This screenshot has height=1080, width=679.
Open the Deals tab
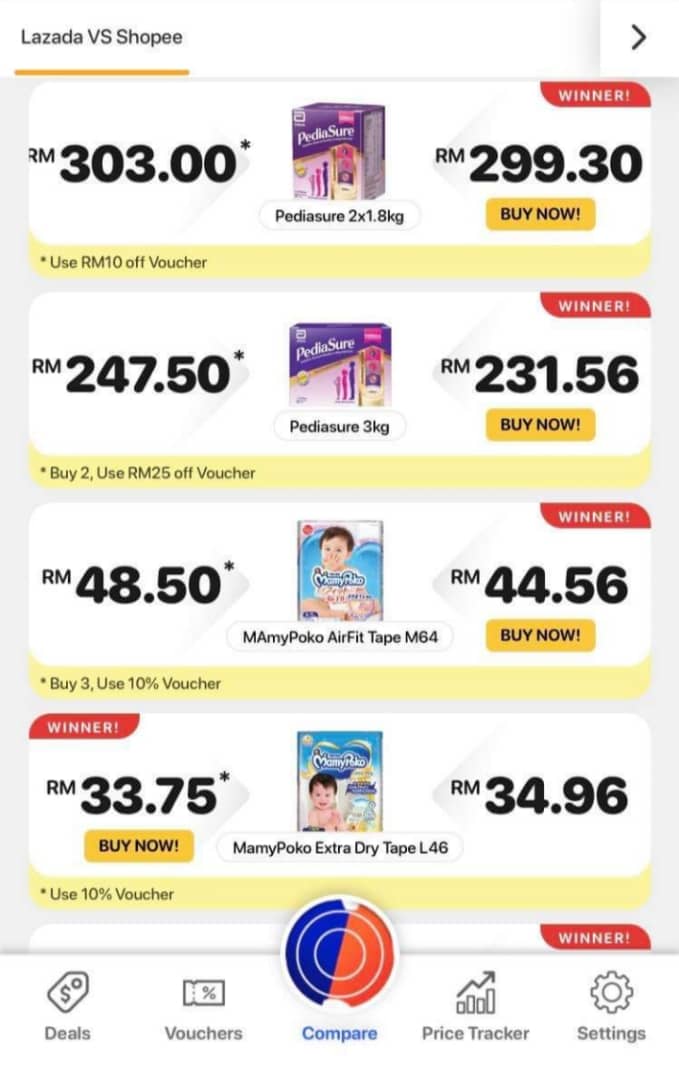pyautogui.click(x=67, y=1006)
